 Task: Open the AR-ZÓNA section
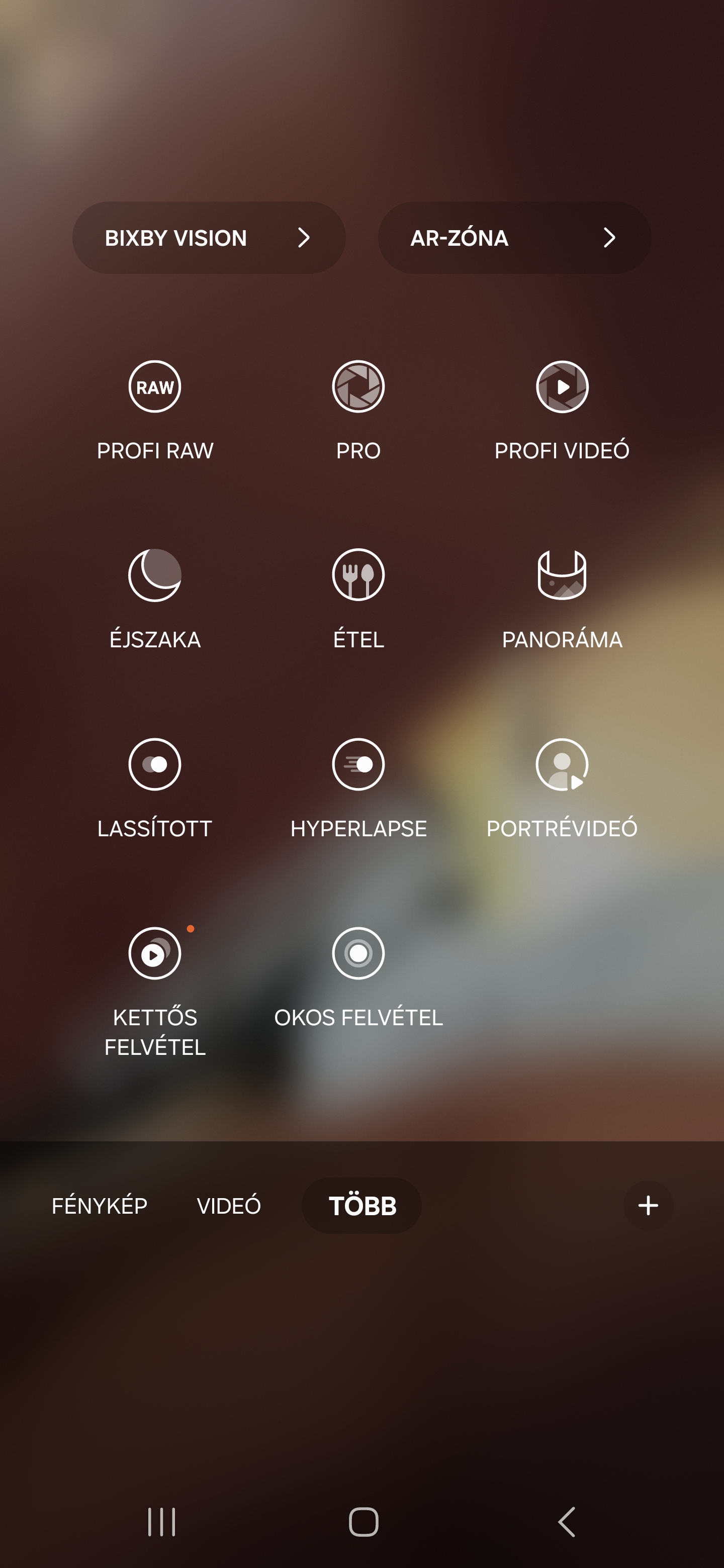pyautogui.click(x=514, y=237)
